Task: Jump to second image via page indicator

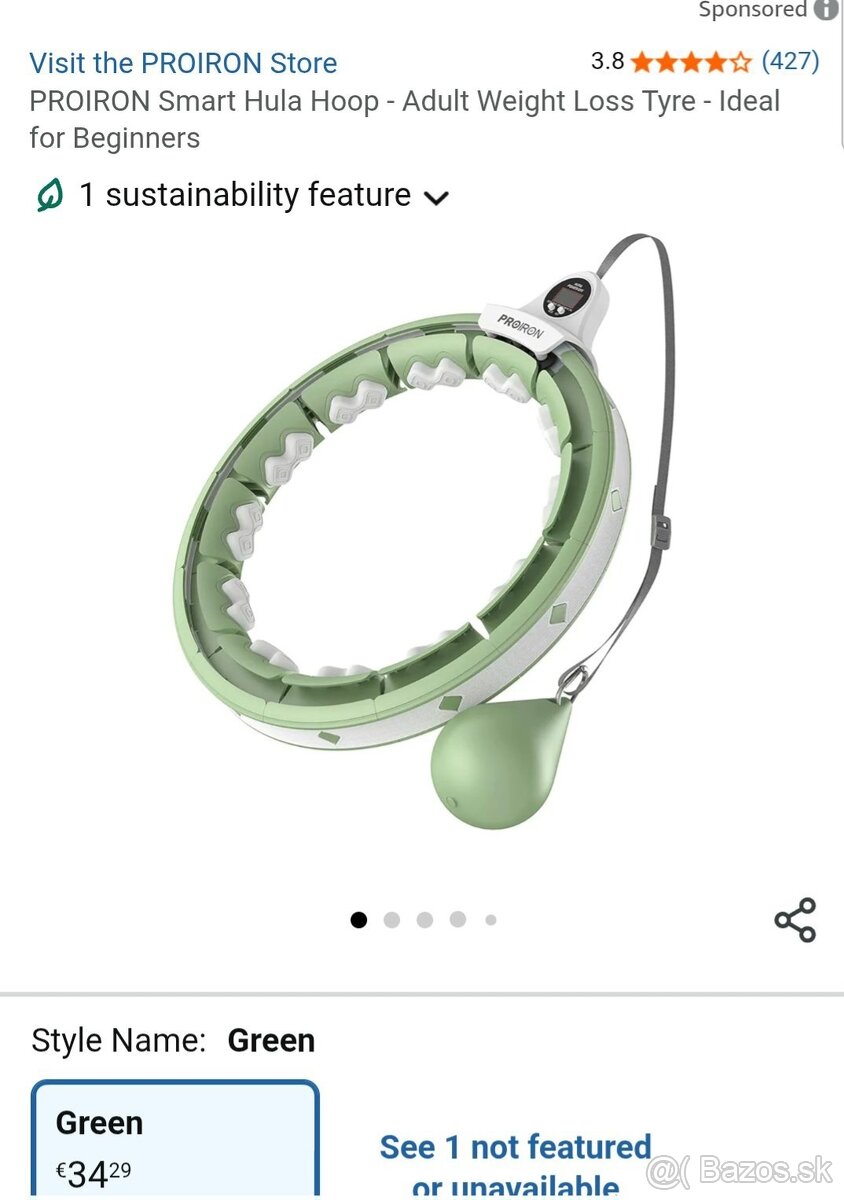Action: (392, 920)
